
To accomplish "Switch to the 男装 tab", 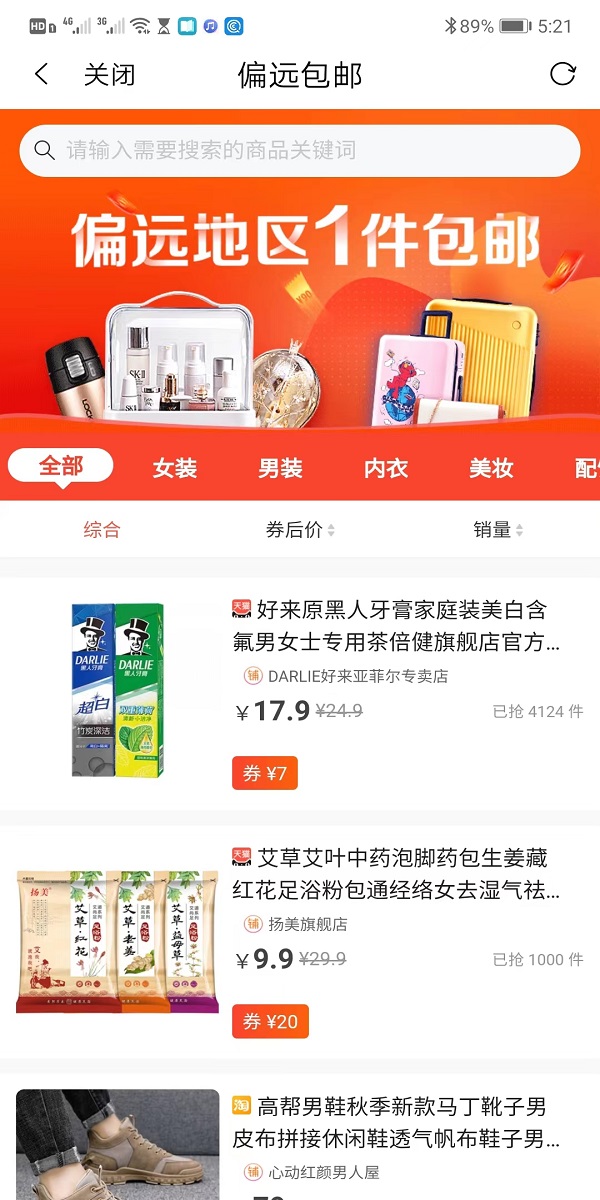I will pos(280,468).
